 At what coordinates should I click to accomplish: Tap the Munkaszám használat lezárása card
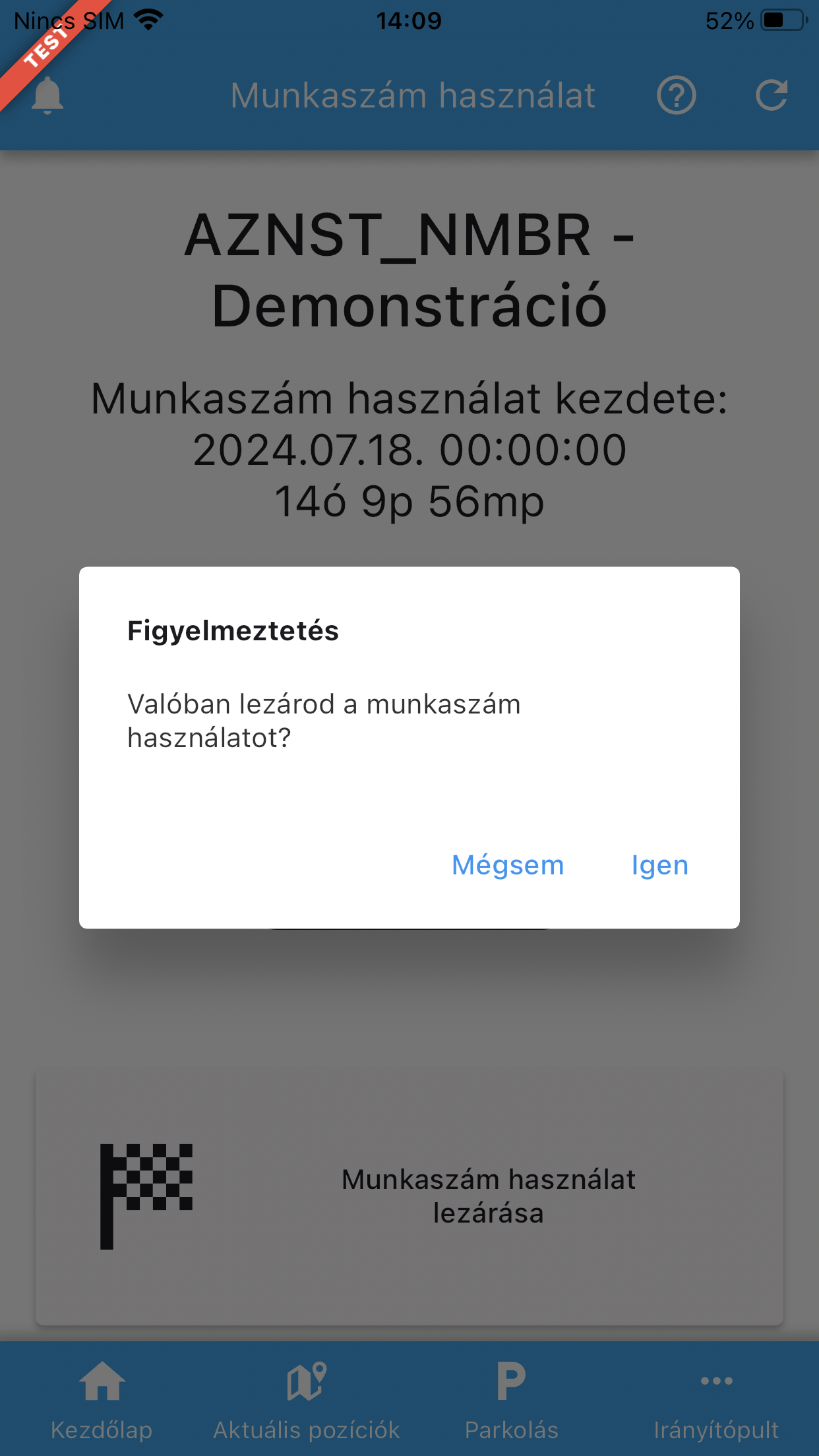pos(409,1196)
